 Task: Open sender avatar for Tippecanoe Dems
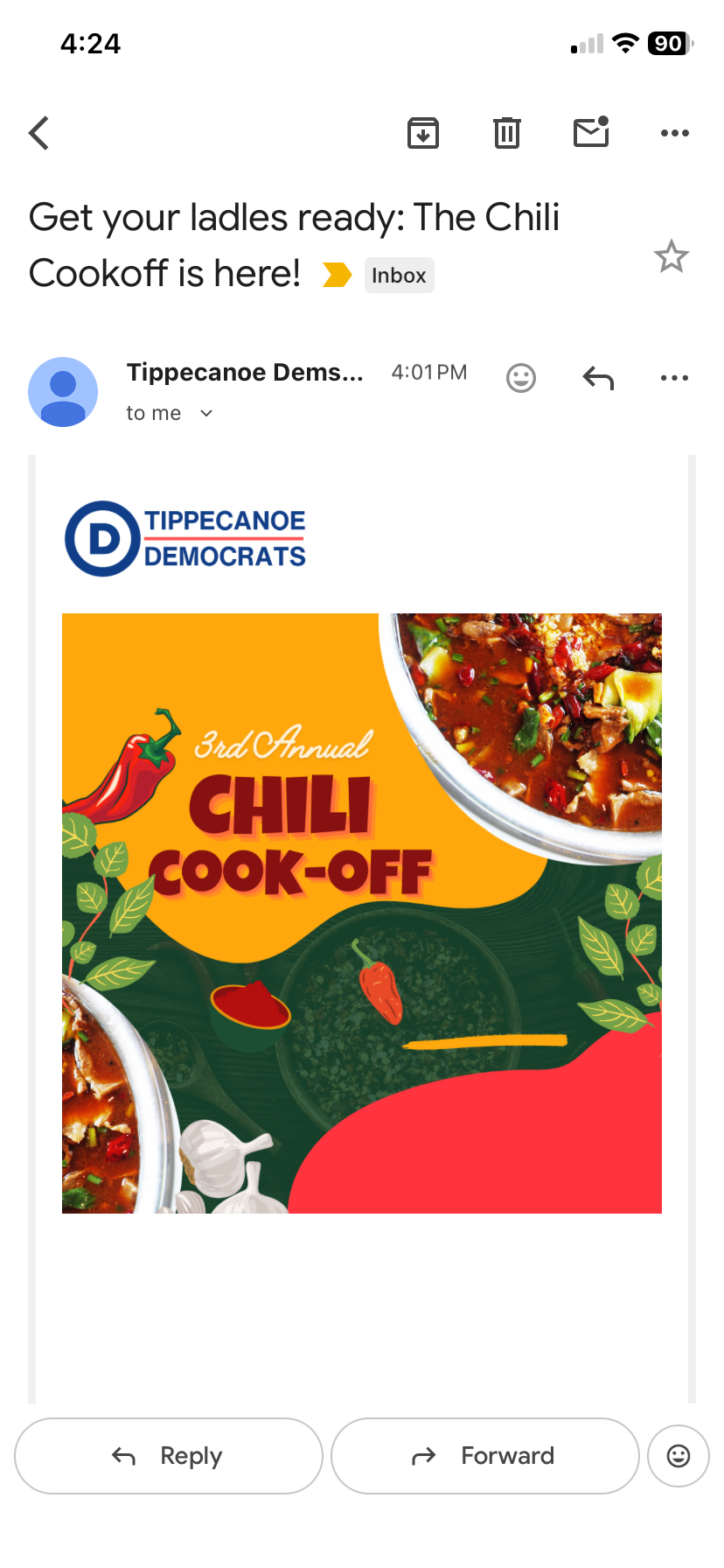tap(63, 392)
